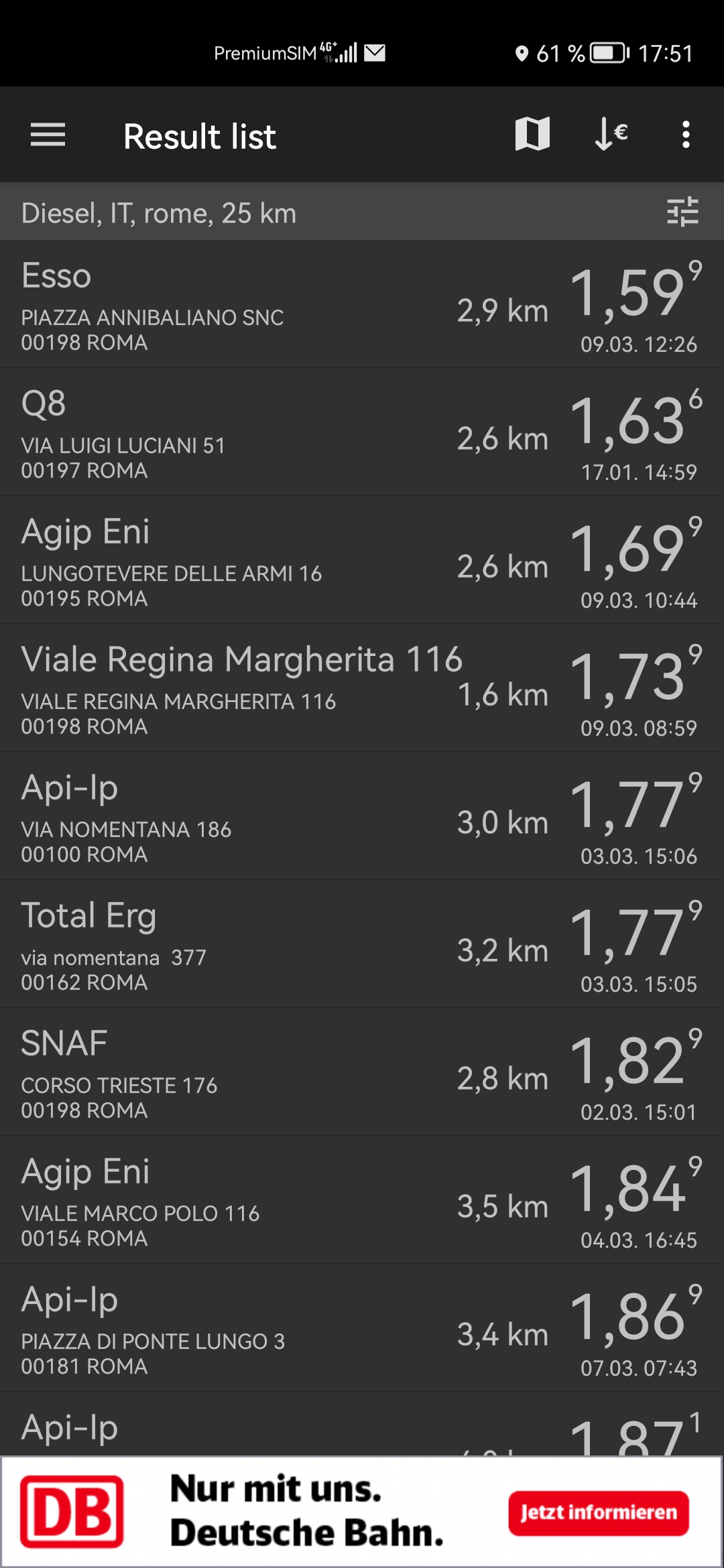Switch to the map view
Image resolution: width=724 pixels, height=1568 pixels.
pyautogui.click(x=532, y=134)
